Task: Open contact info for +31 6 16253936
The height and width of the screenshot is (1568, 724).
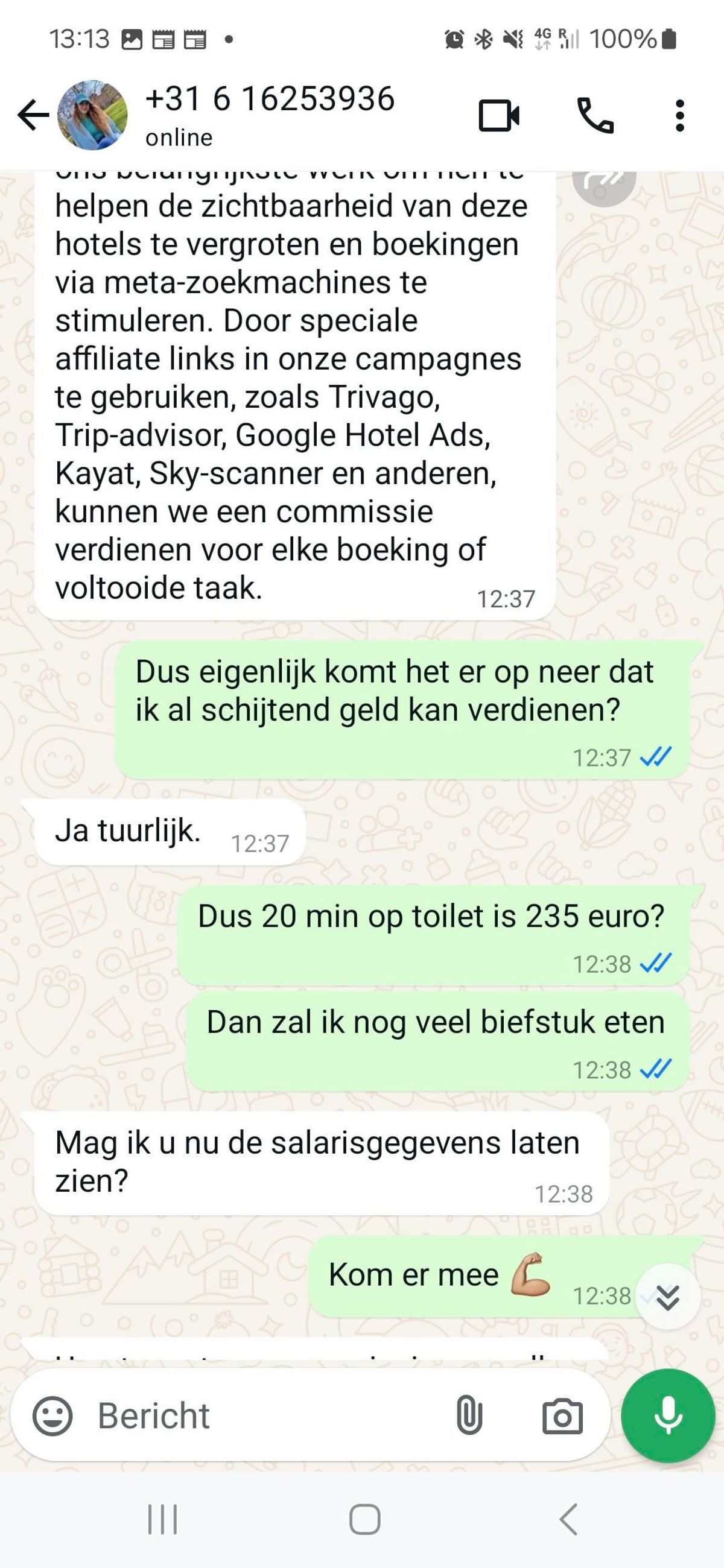Action: [270, 114]
